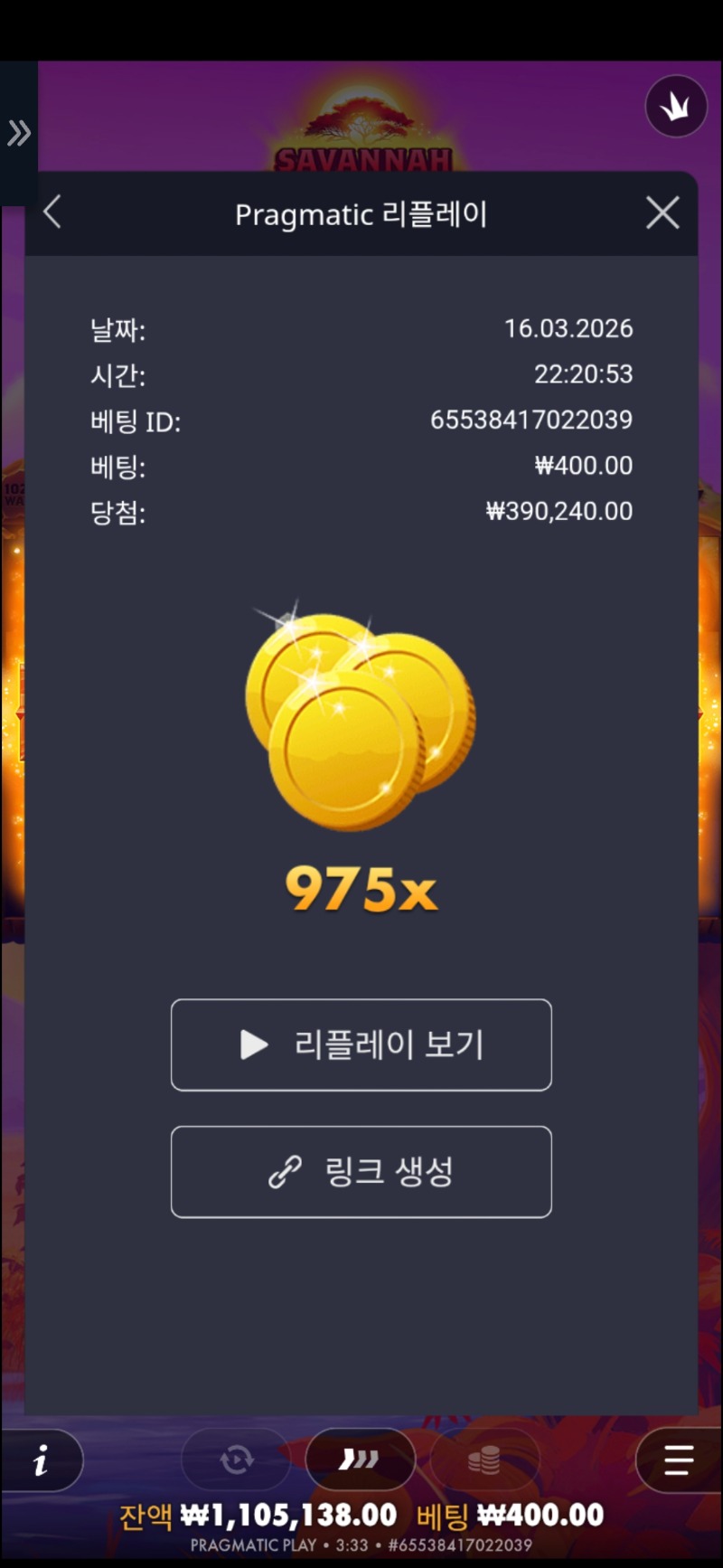The width and height of the screenshot is (723, 1568).
Task: Open the coin stack bet settings
Action: [484, 1459]
